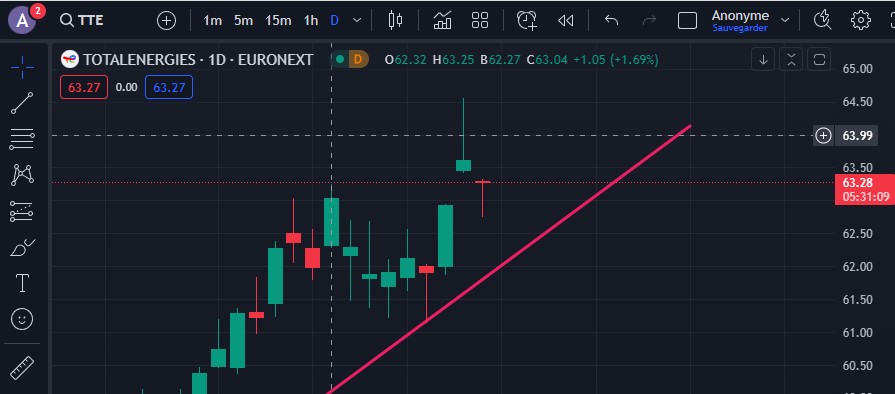The image size is (895, 394).
Task: Open chart settings gear
Action: point(860,21)
